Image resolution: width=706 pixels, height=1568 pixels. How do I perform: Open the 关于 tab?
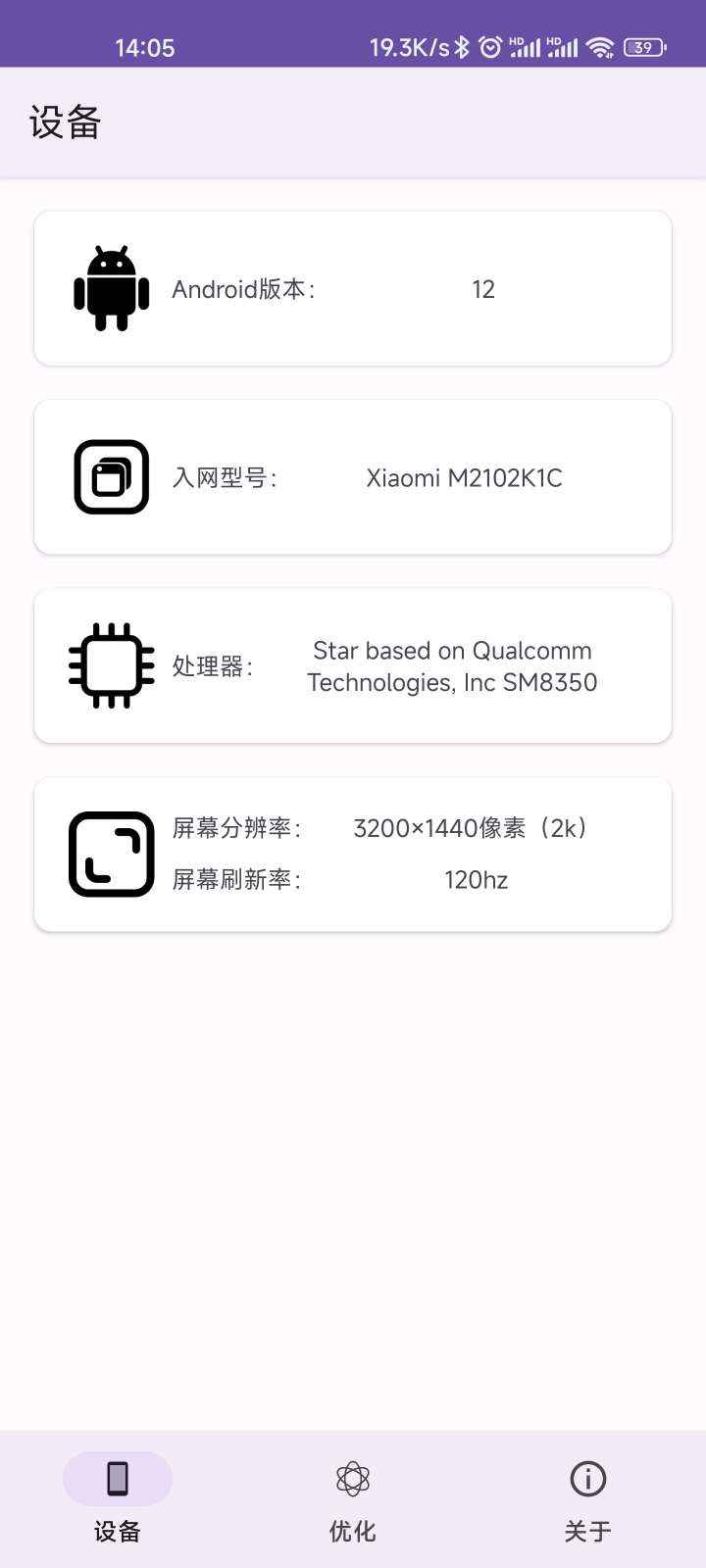[587, 1499]
